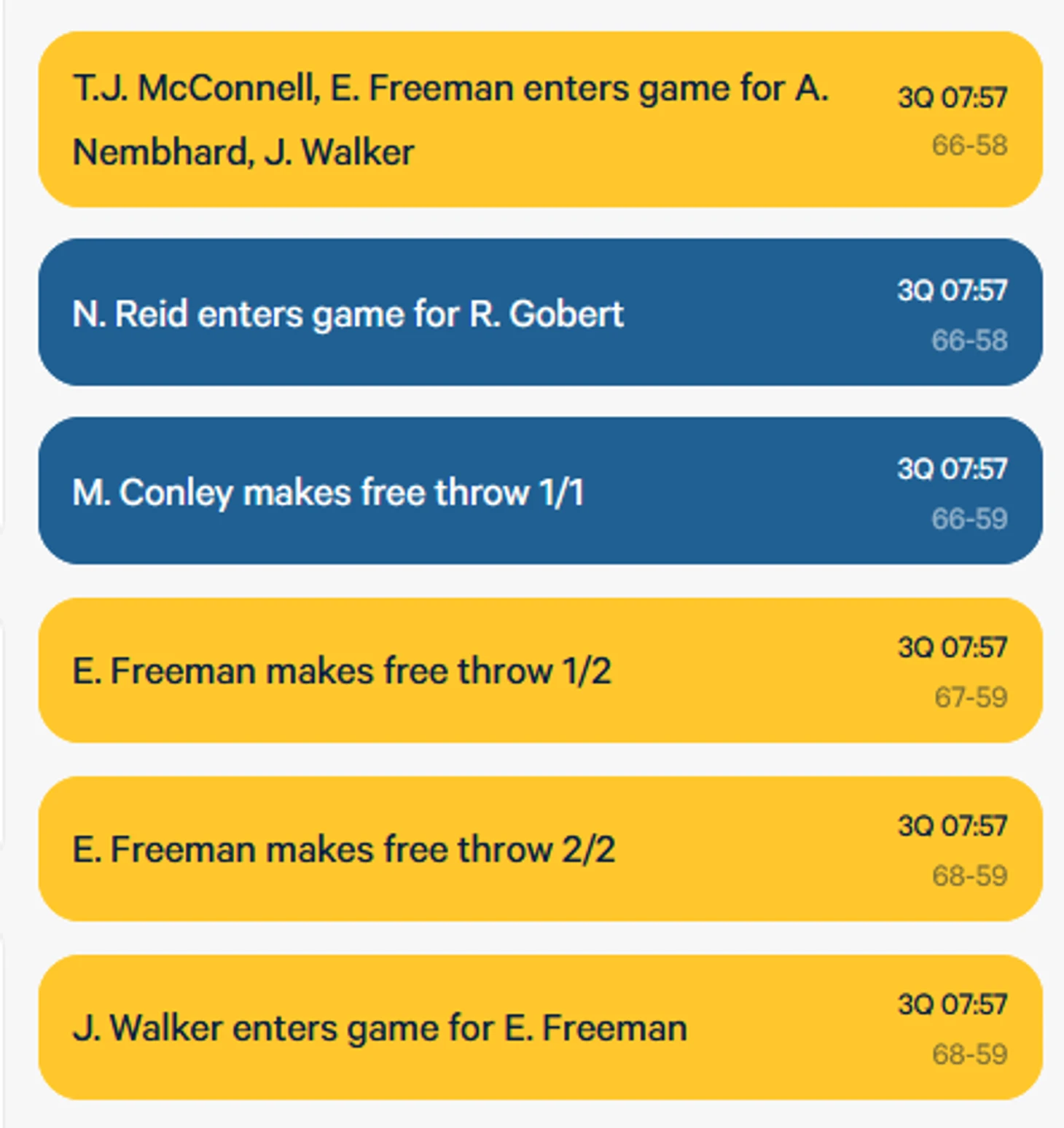Screen dimensions: 1064x1128
Task: Open the T.J. McConnell, E. Freeman substitution play
Action: [x=539, y=120]
